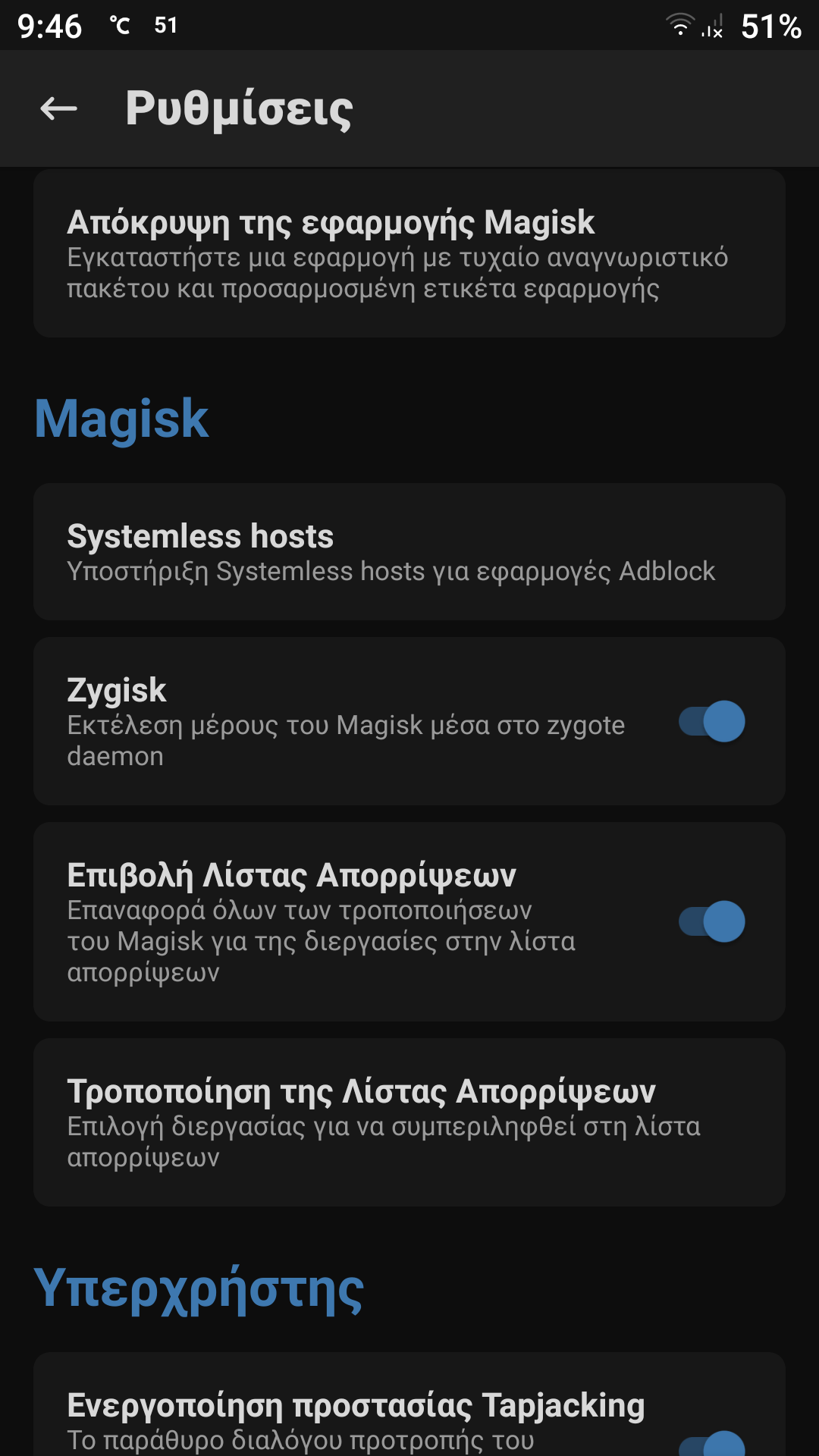Disable Επιβολή Λίστας Απορρίψεων switch
This screenshot has width=819, height=1456.
pyautogui.click(x=711, y=921)
